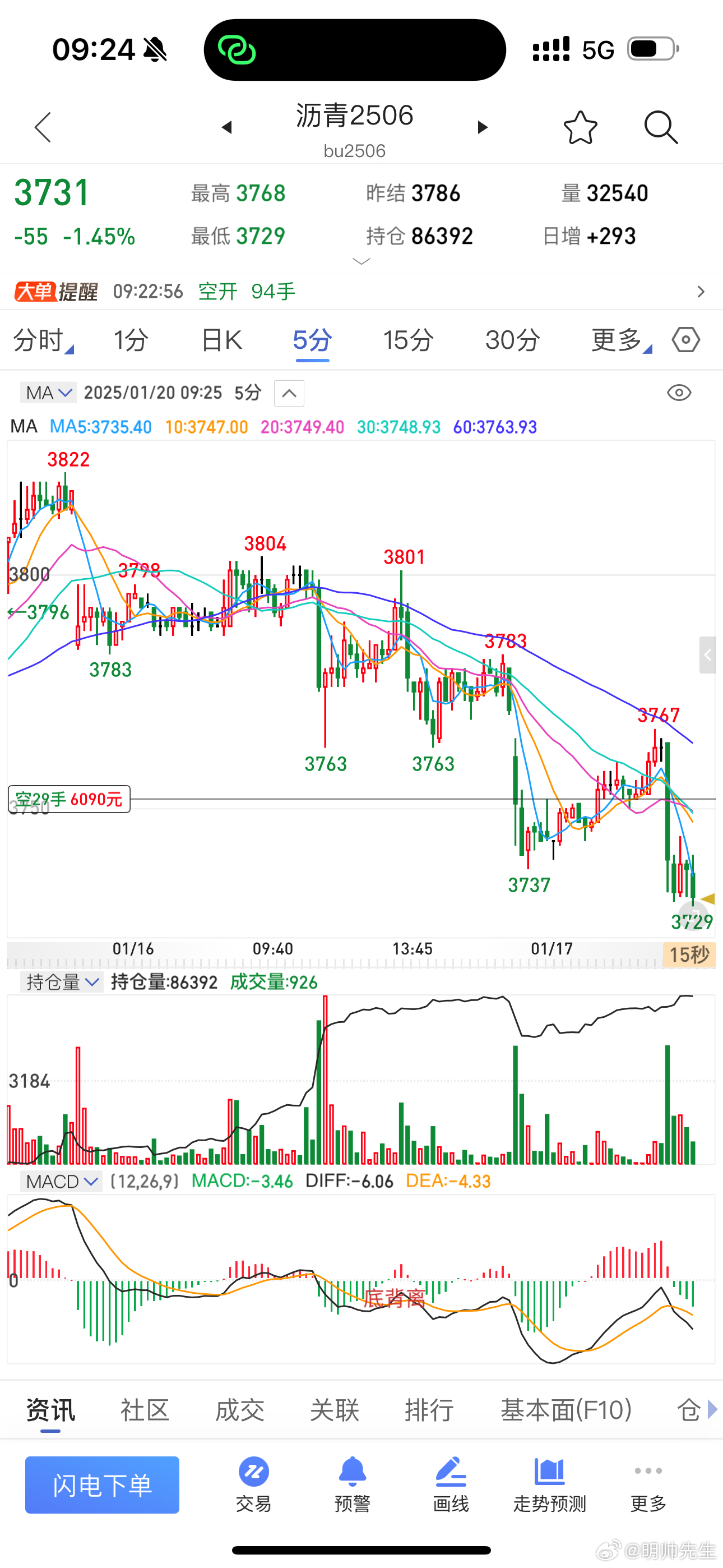723x1568 pixels.
Task: Open the search magnifier icon
Action: click(660, 127)
